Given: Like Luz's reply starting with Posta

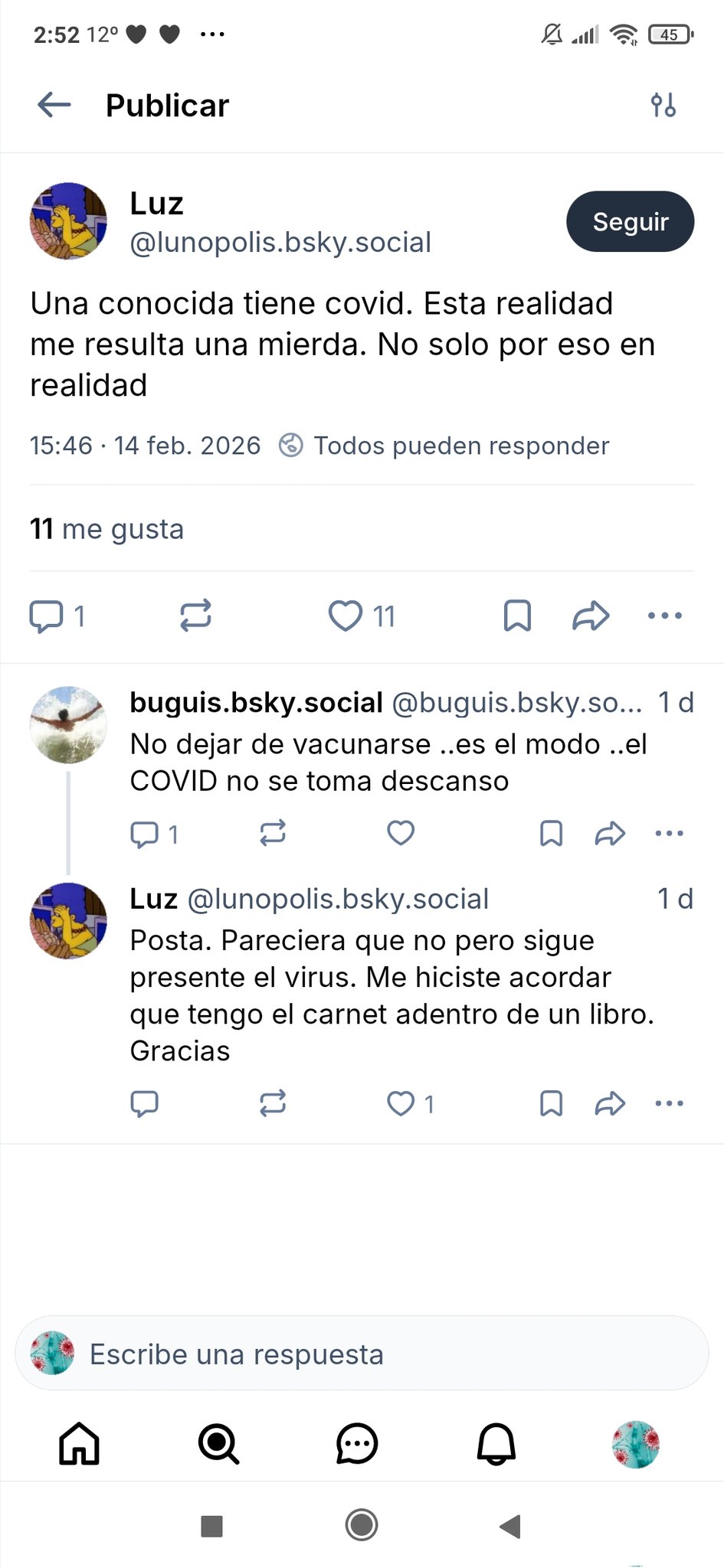Looking at the screenshot, I should [401, 1103].
